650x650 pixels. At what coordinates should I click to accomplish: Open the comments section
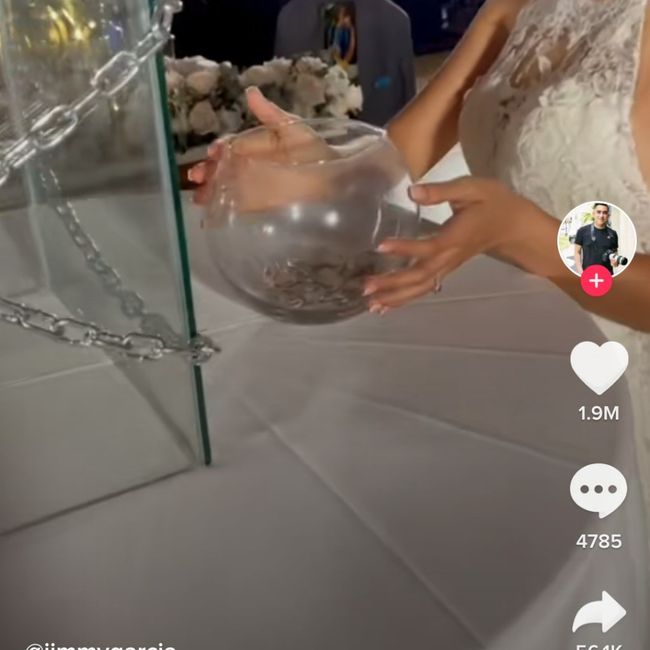(599, 491)
